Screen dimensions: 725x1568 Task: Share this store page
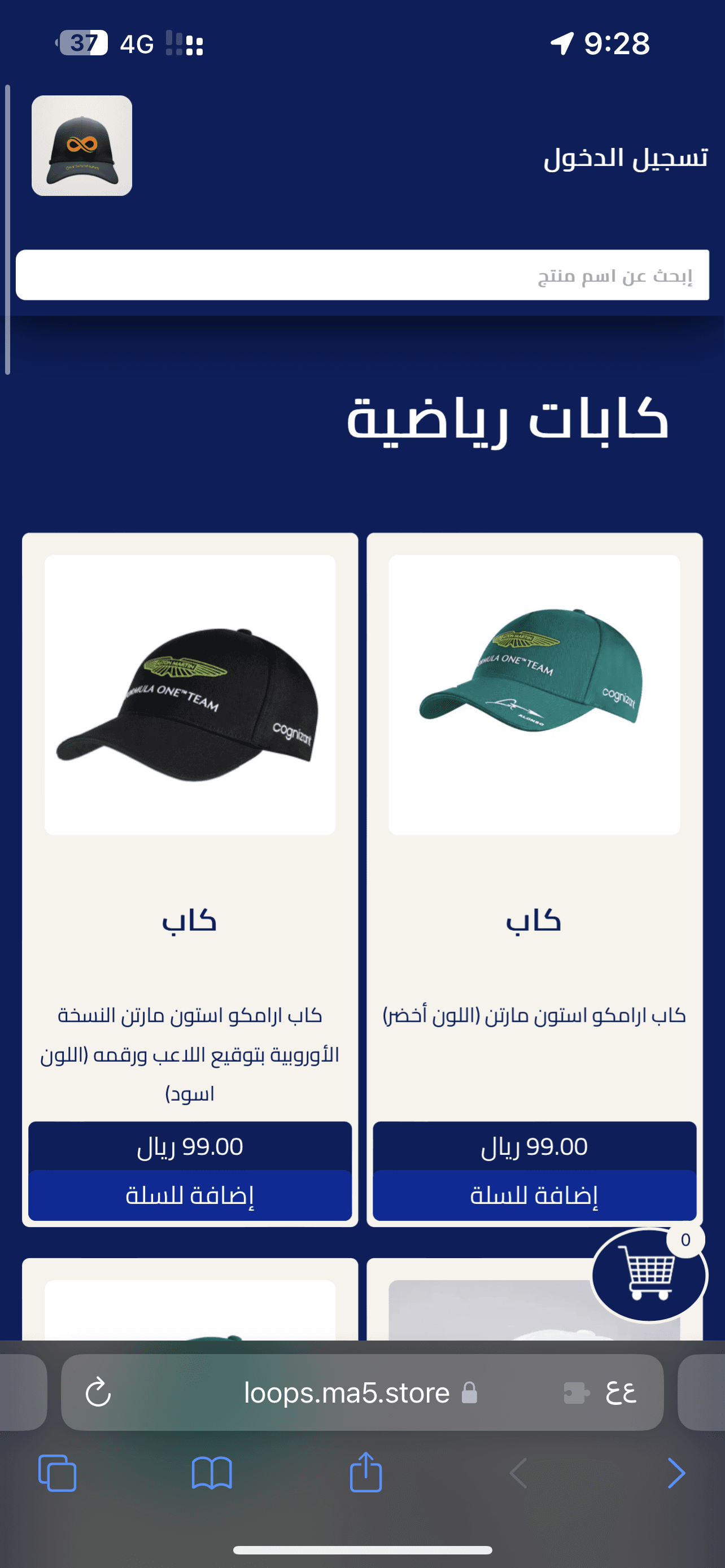[x=366, y=1473]
